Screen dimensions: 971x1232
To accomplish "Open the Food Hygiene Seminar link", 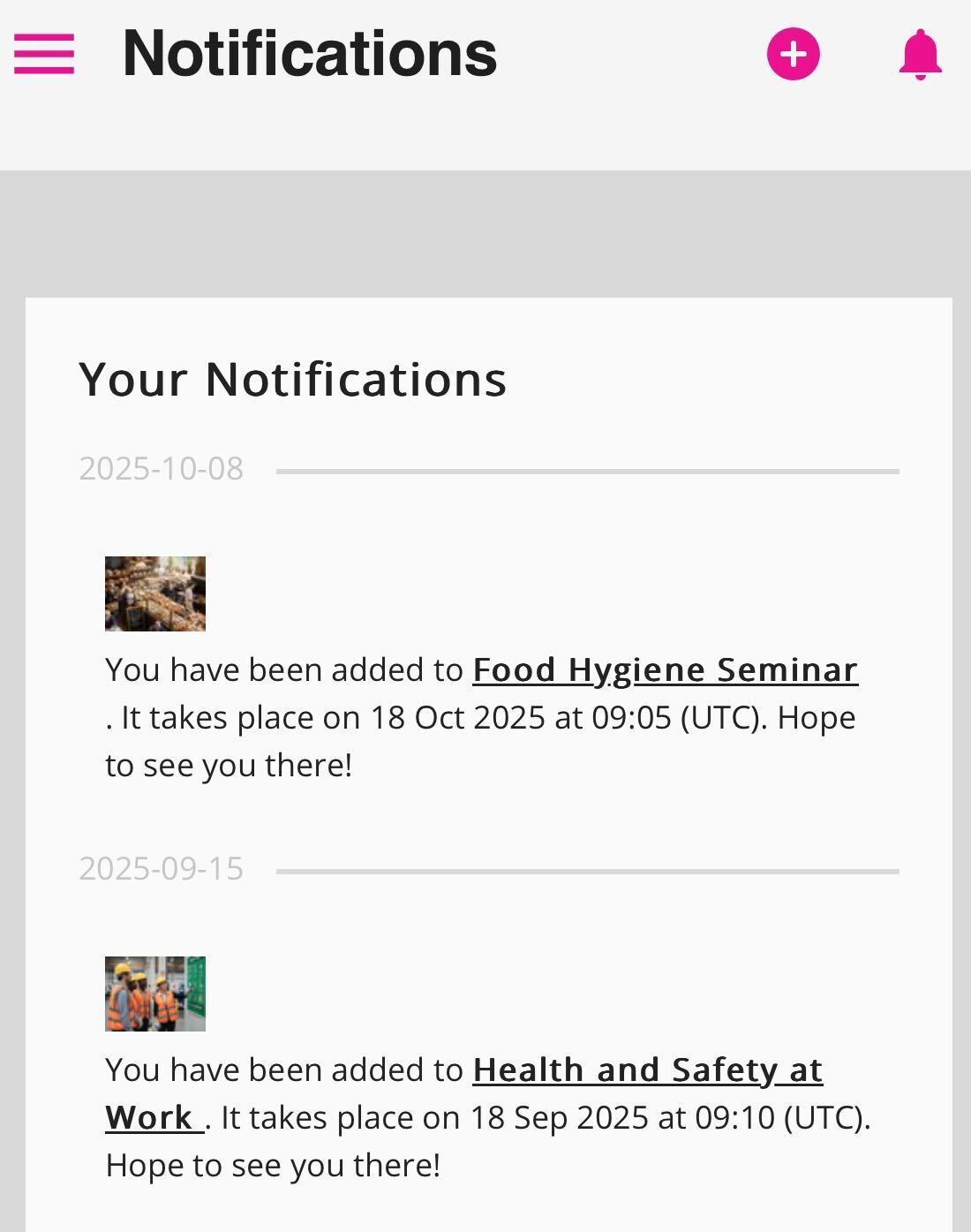I will [665, 669].
